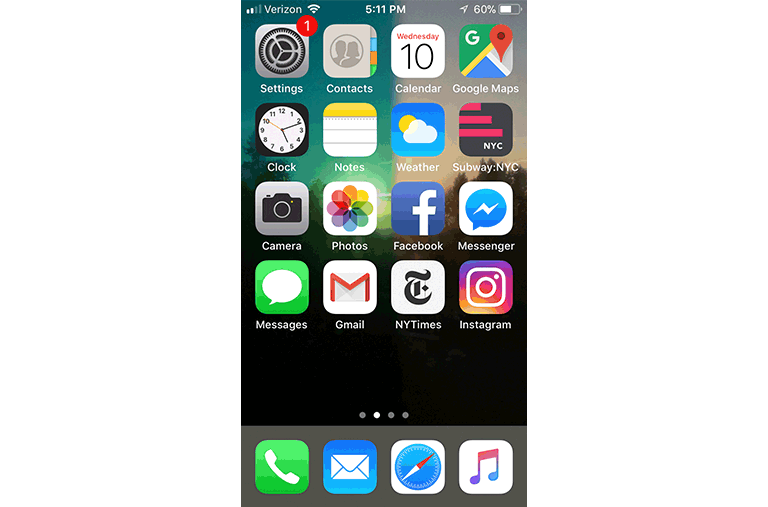Open the Clock app

click(282, 130)
